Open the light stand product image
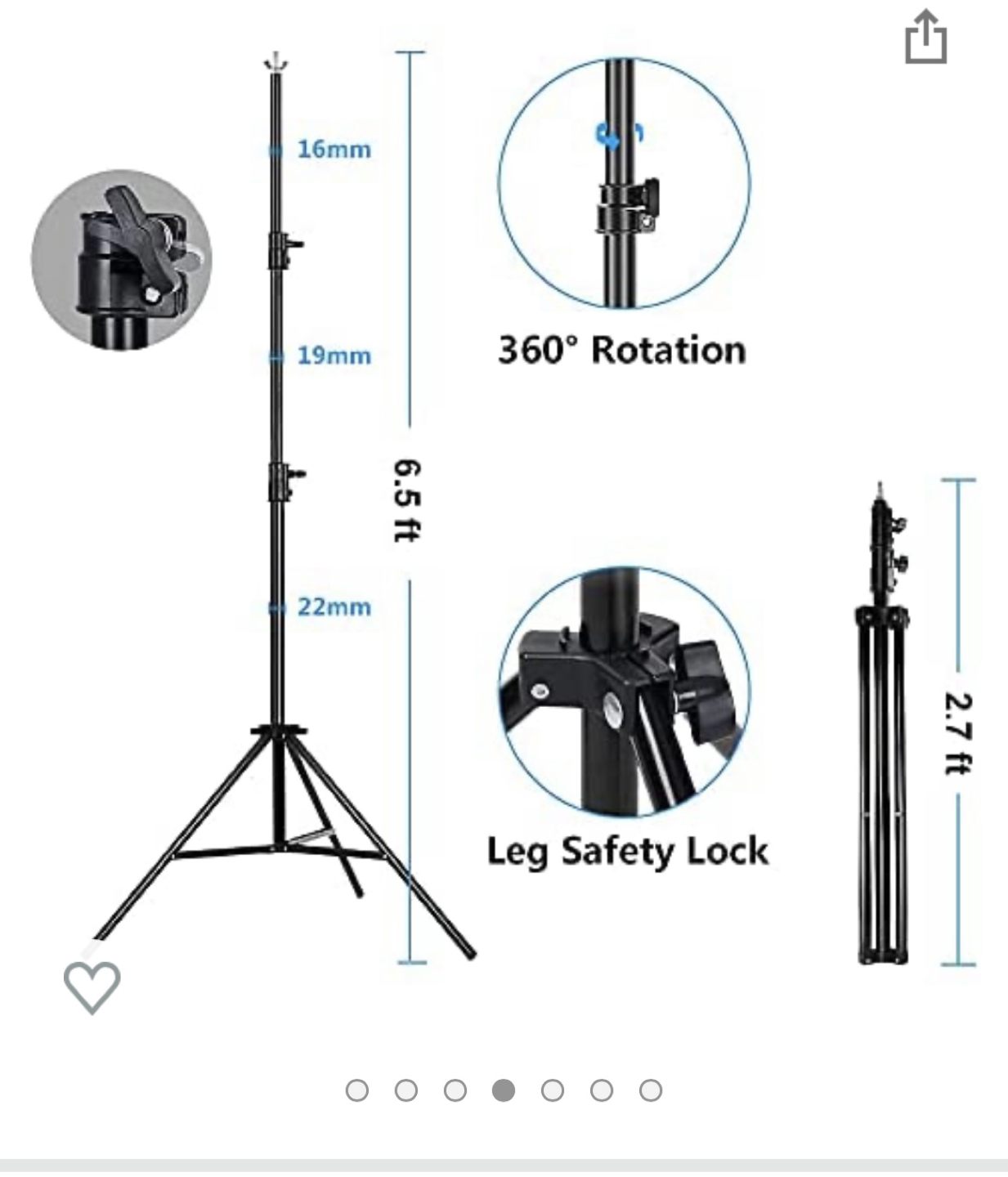This screenshot has width=1008, height=1177. pyautogui.click(x=504, y=523)
